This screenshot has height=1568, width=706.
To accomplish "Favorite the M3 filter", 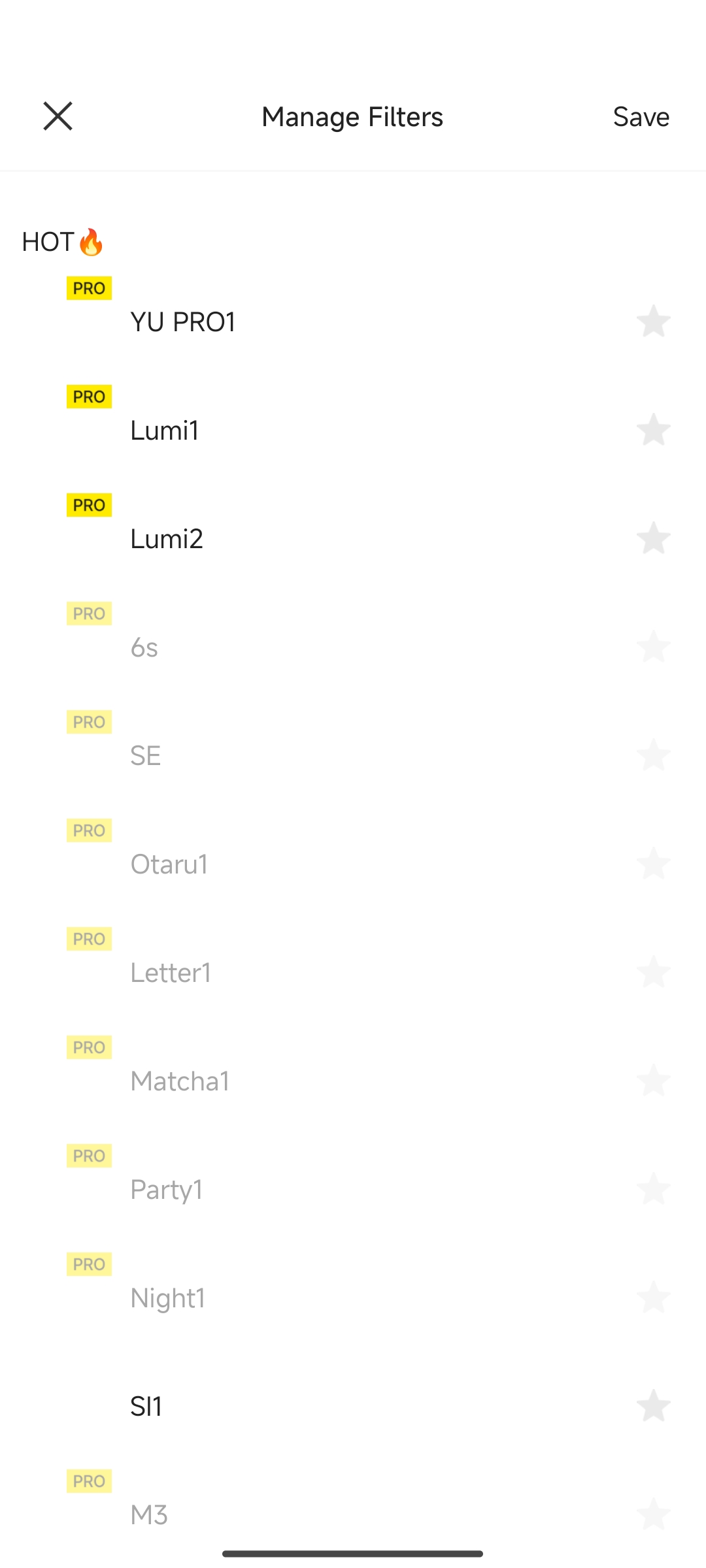I will click(x=653, y=1514).
